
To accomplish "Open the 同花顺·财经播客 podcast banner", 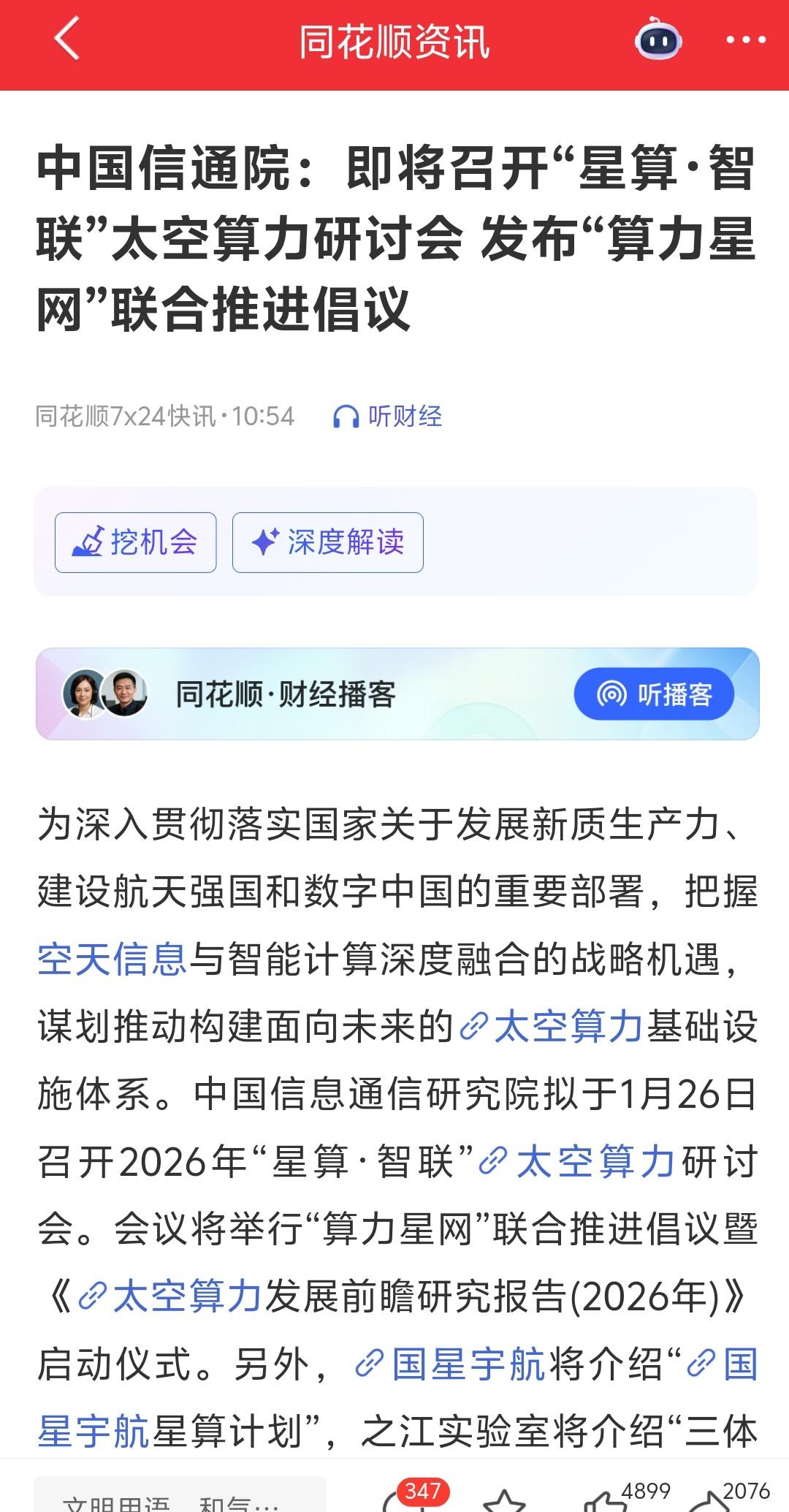I will point(394,694).
